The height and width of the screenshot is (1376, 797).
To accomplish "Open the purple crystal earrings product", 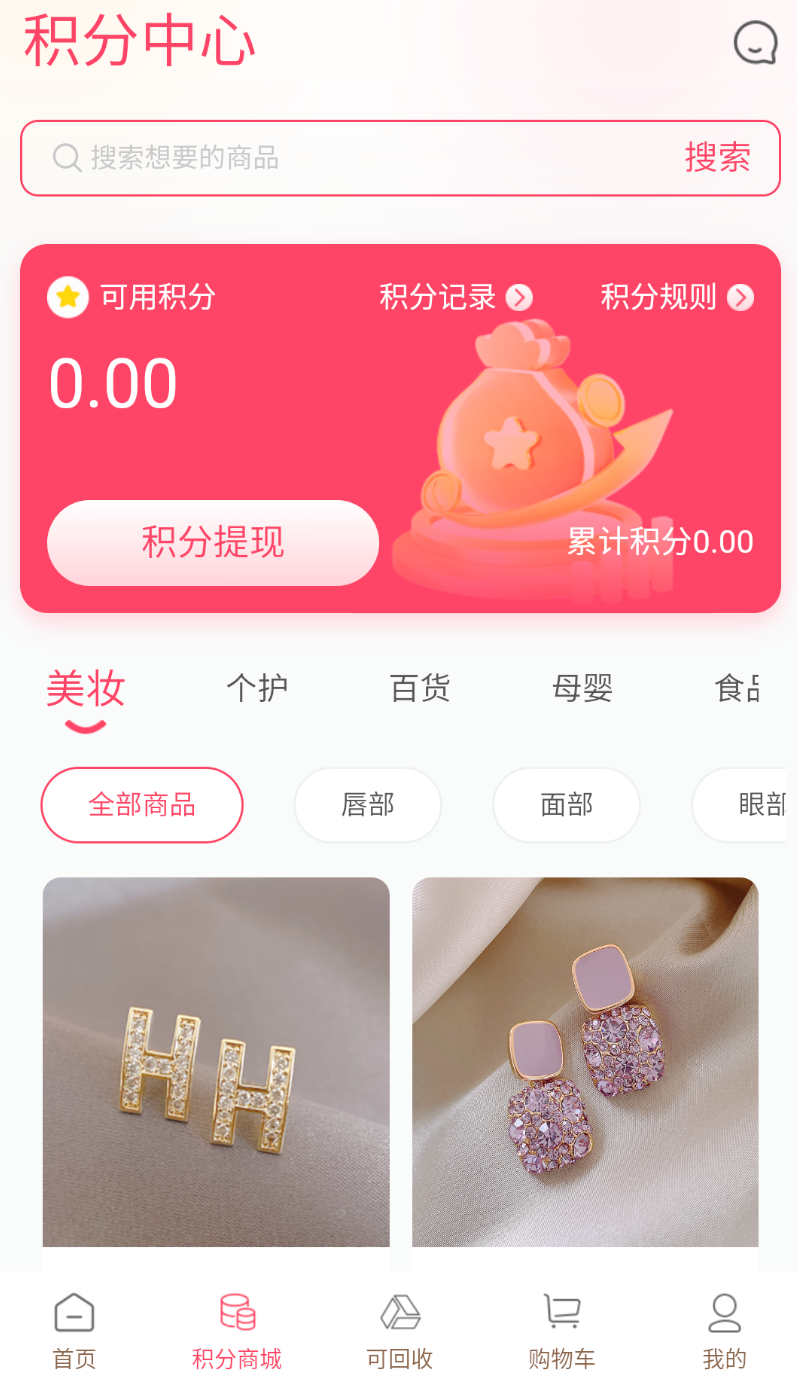I will pos(585,1062).
